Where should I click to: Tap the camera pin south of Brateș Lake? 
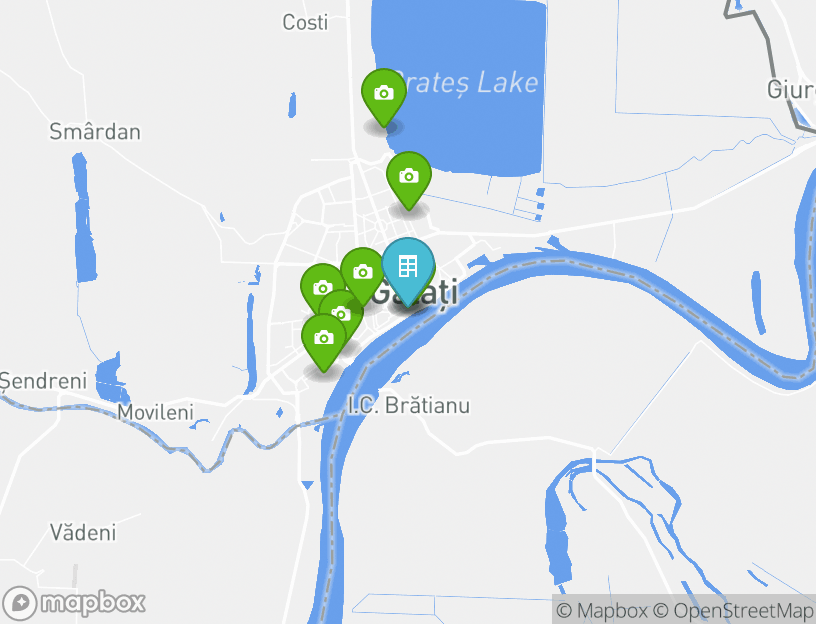tap(408, 177)
